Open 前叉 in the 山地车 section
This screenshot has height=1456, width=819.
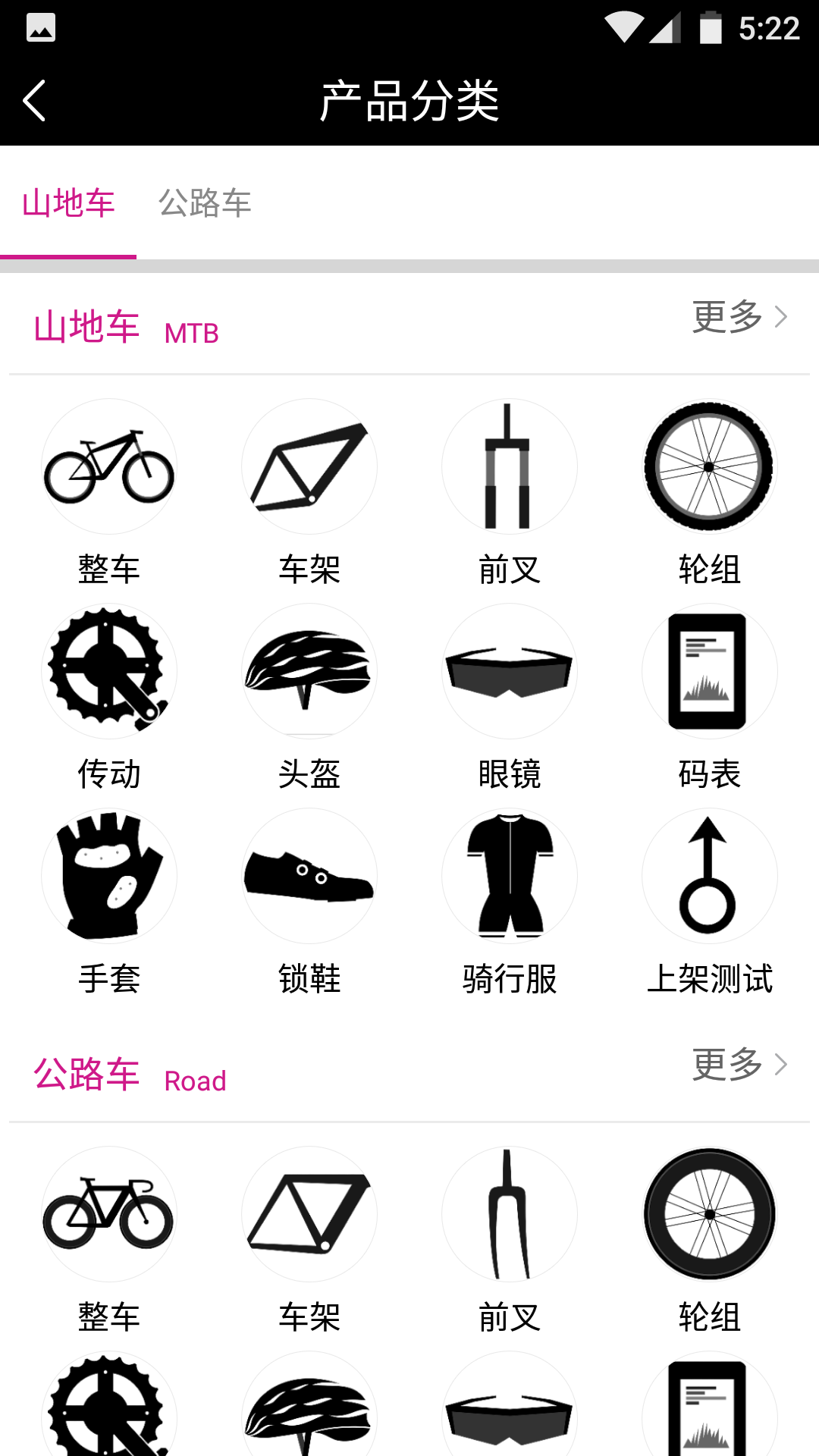pos(510,493)
